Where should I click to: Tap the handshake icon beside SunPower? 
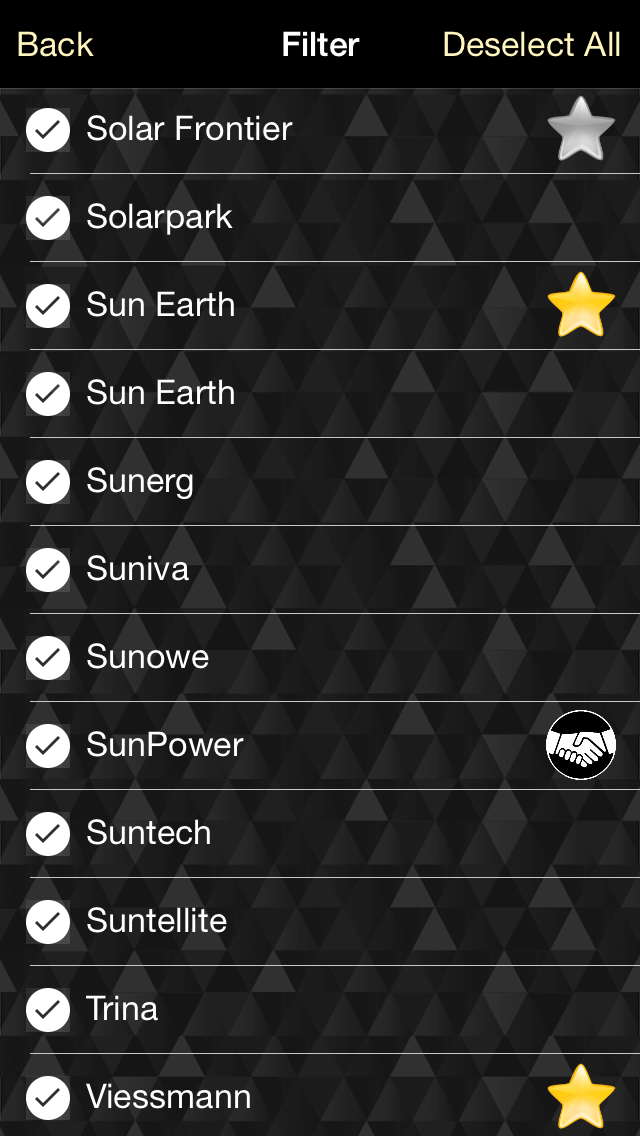581,746
